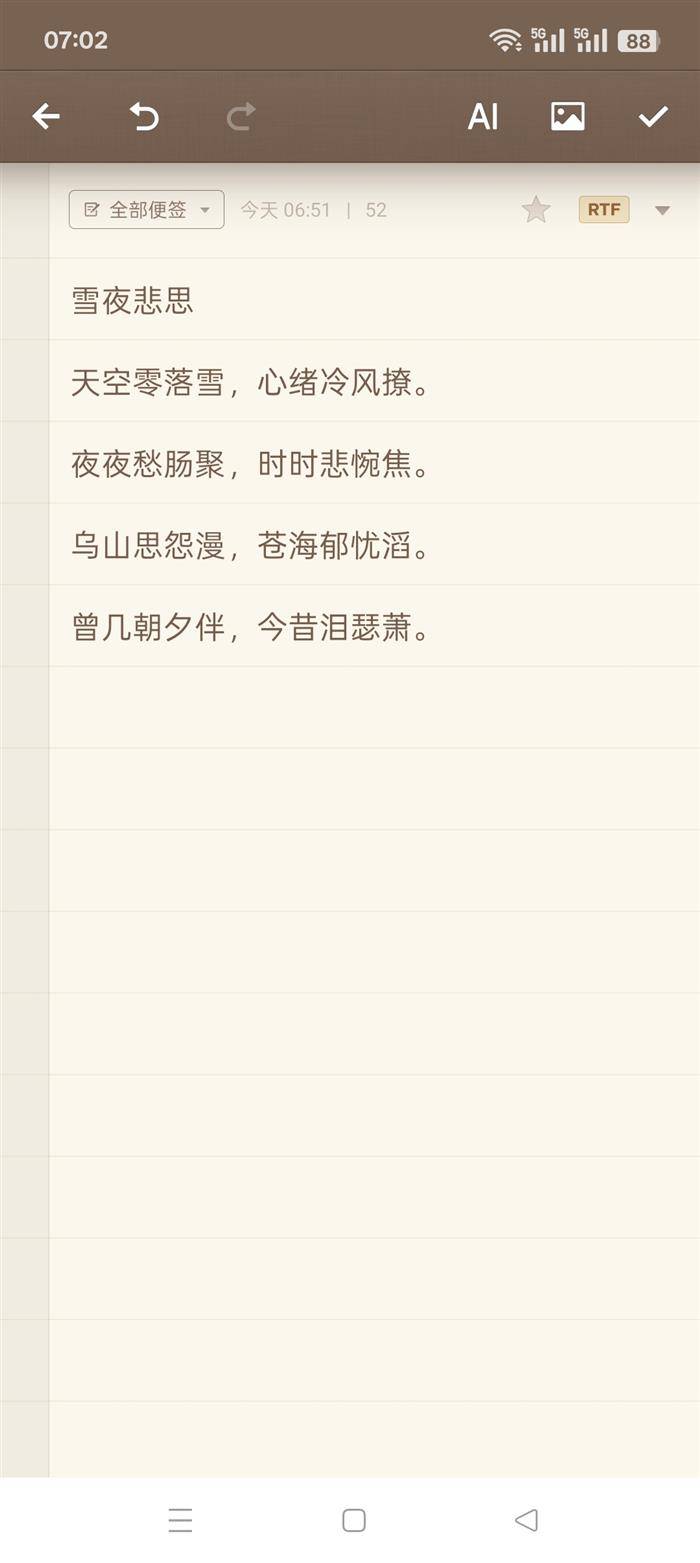Tap the RTF format badge

coord(604,209)
